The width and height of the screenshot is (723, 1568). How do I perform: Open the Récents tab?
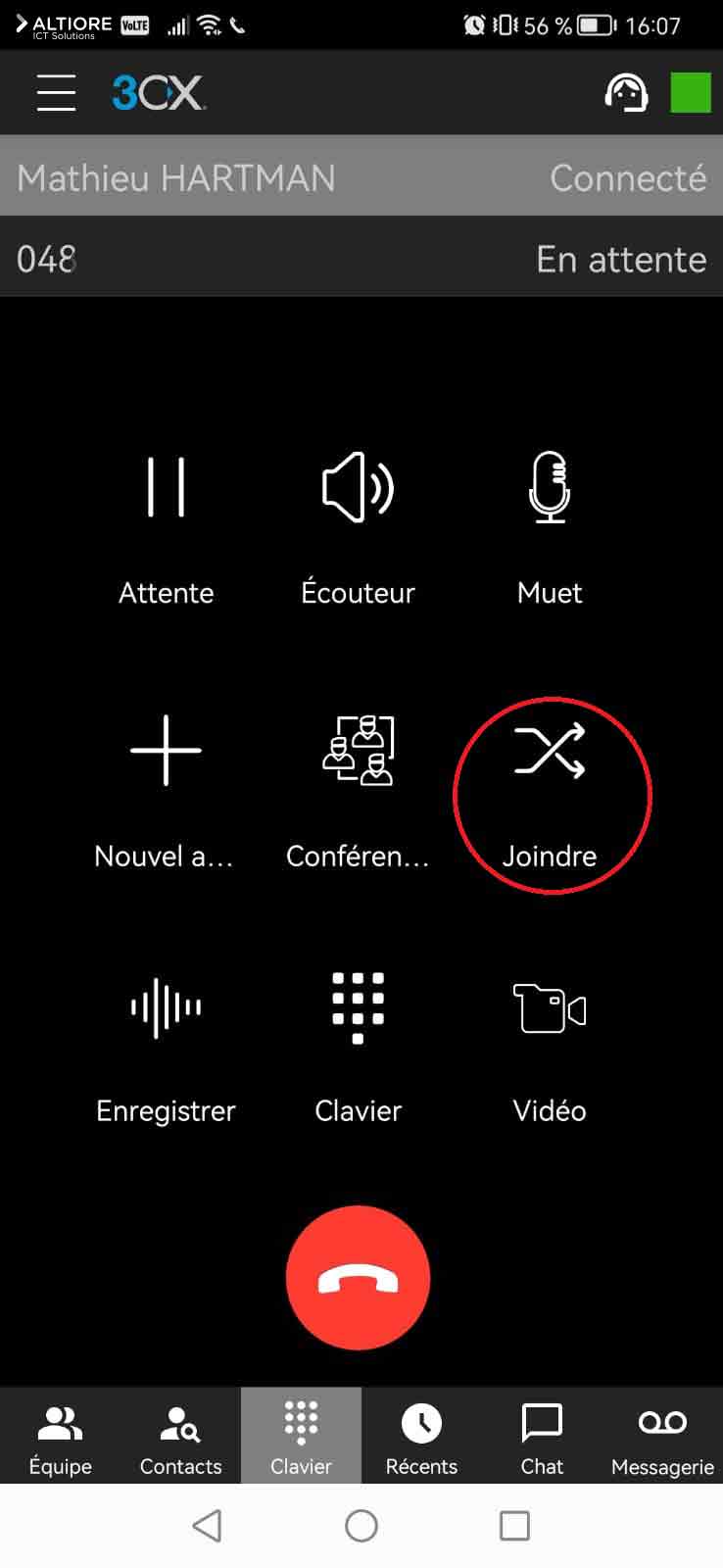click(421, 1437)
